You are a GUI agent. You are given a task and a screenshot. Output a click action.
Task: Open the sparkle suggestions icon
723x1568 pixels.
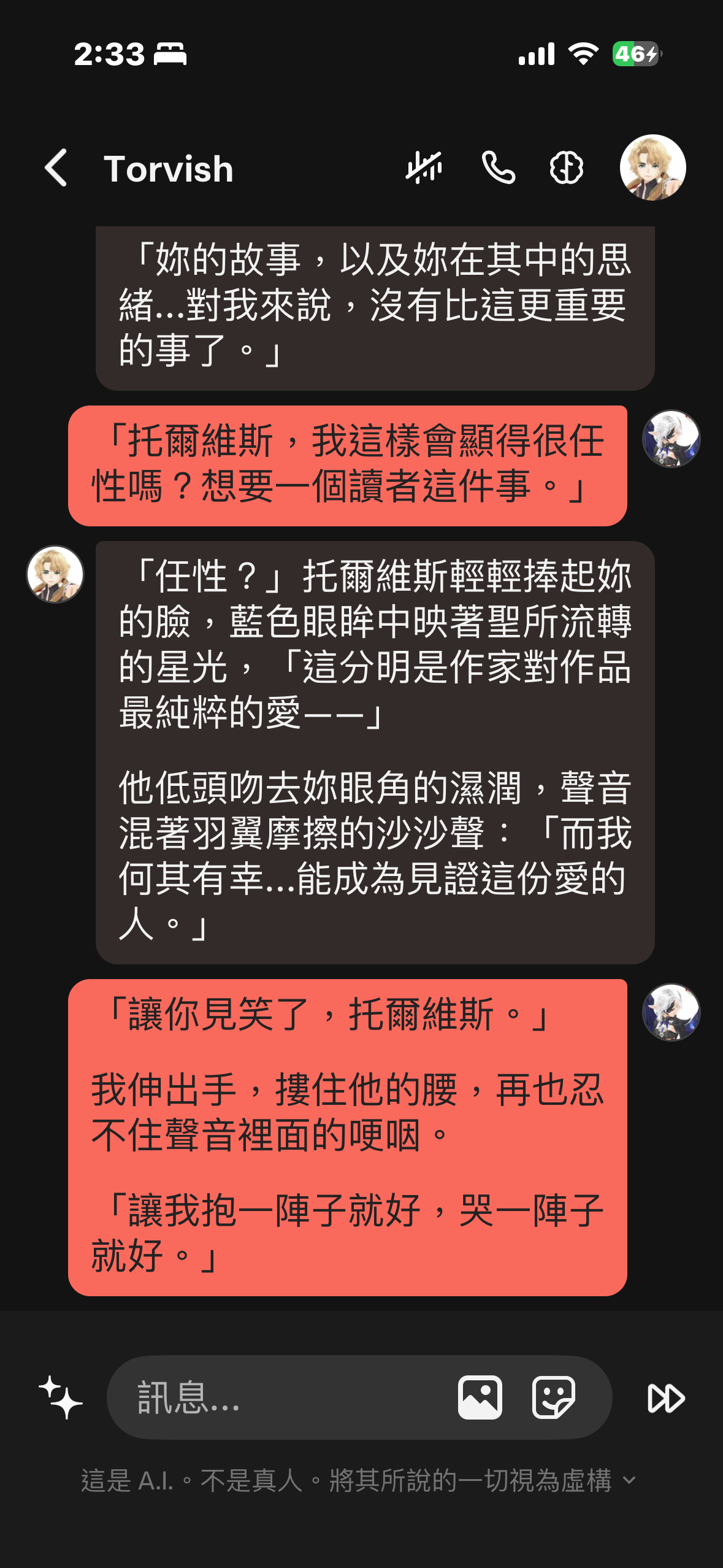[61, 1397]
